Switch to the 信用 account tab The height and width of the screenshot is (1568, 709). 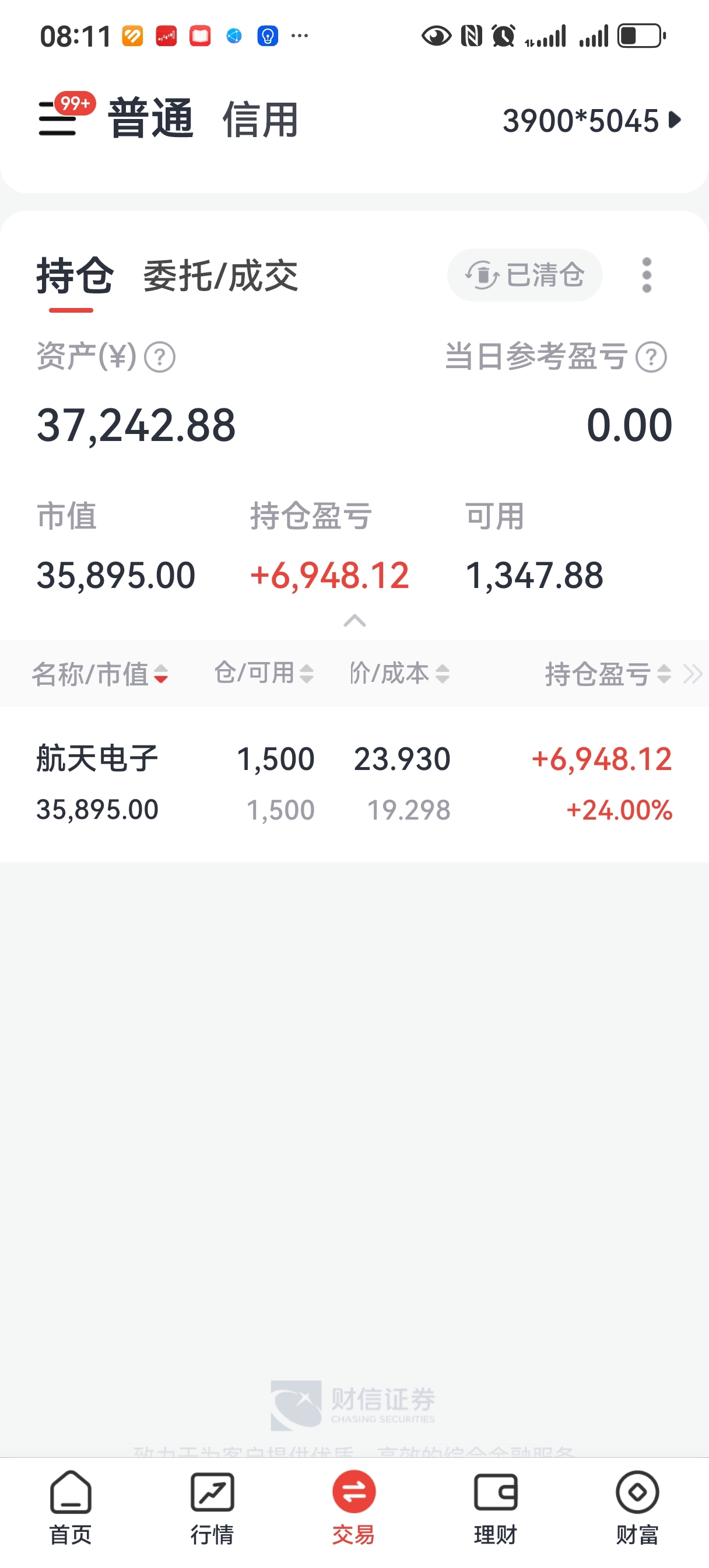pyautogui.click(x=261, y=120)
